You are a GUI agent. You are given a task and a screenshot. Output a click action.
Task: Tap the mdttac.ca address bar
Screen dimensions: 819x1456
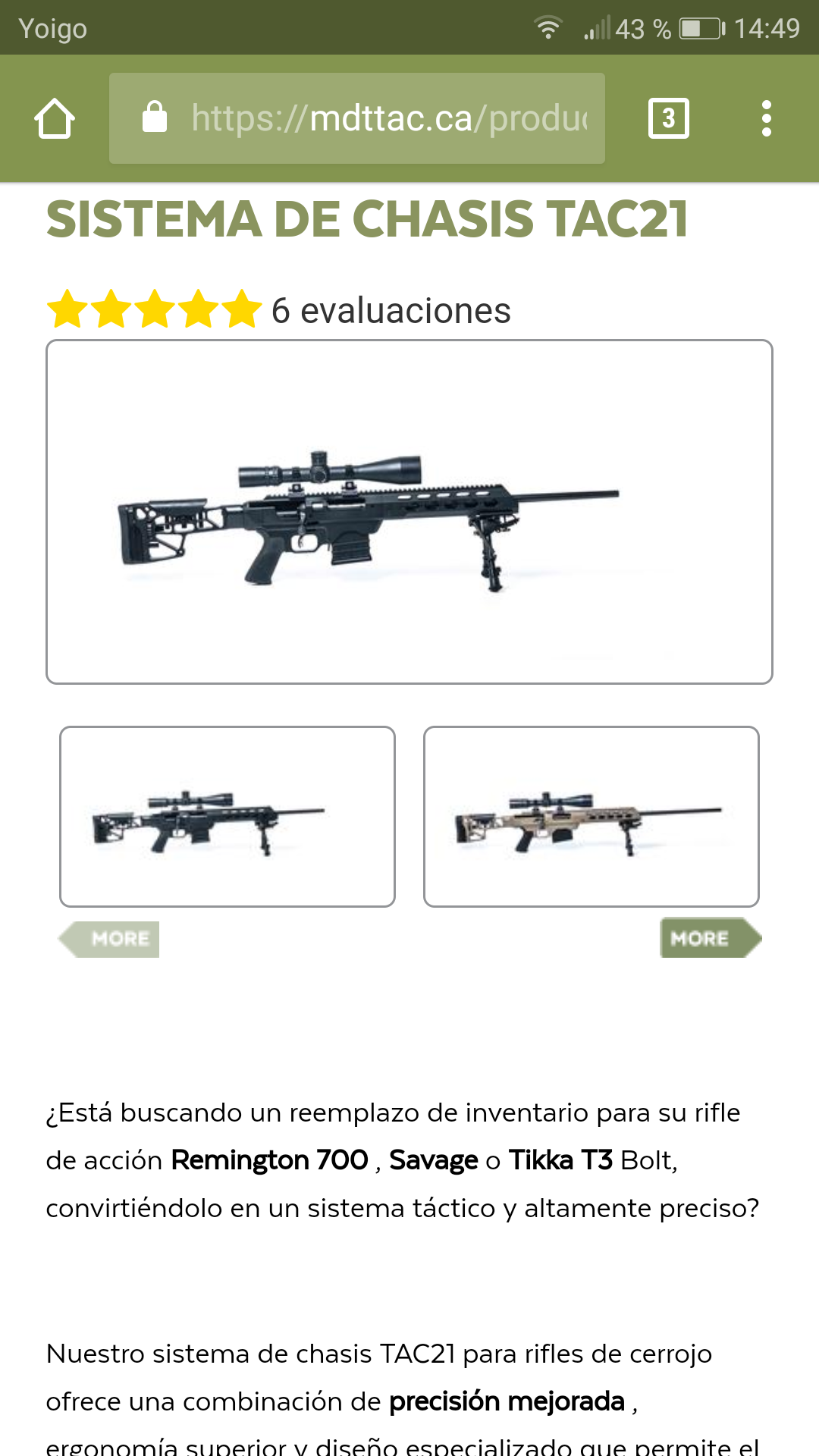[356, 118]
